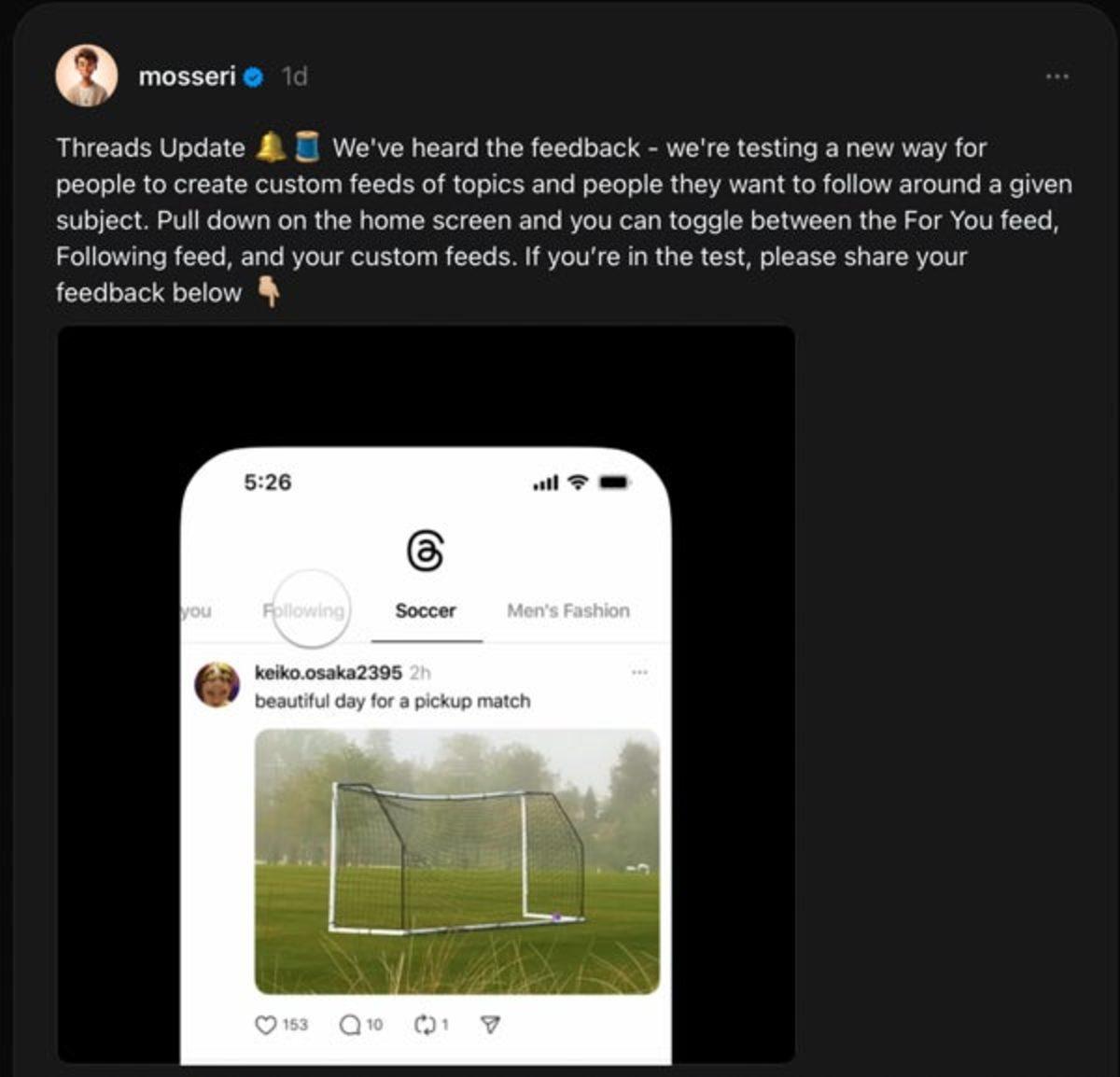Screen dimensions: 1120x1077
Task: Open the post's overflow menu
Action: [1057, 77]
